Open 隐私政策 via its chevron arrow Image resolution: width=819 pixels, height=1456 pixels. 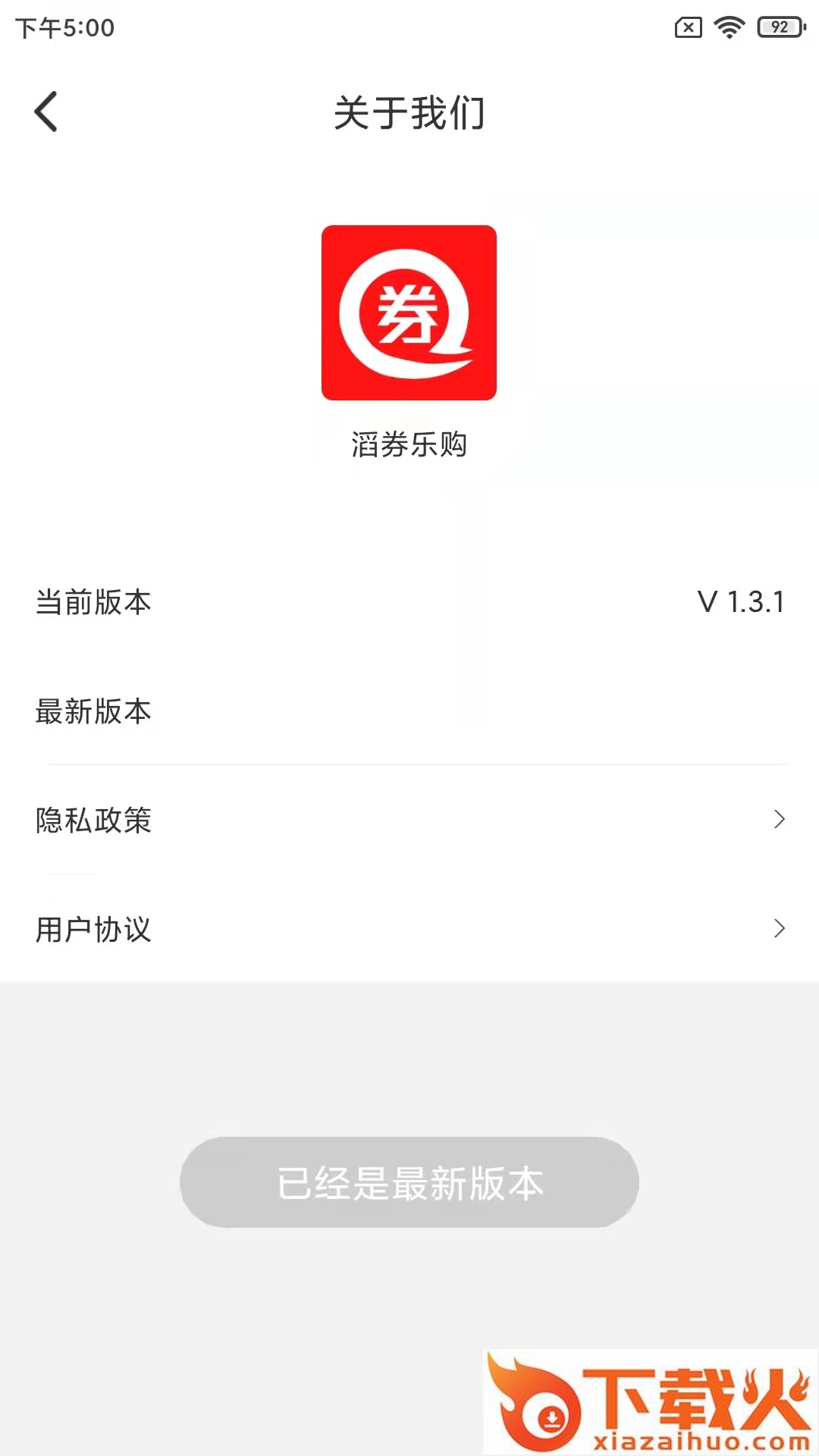(x=778, y=820)
